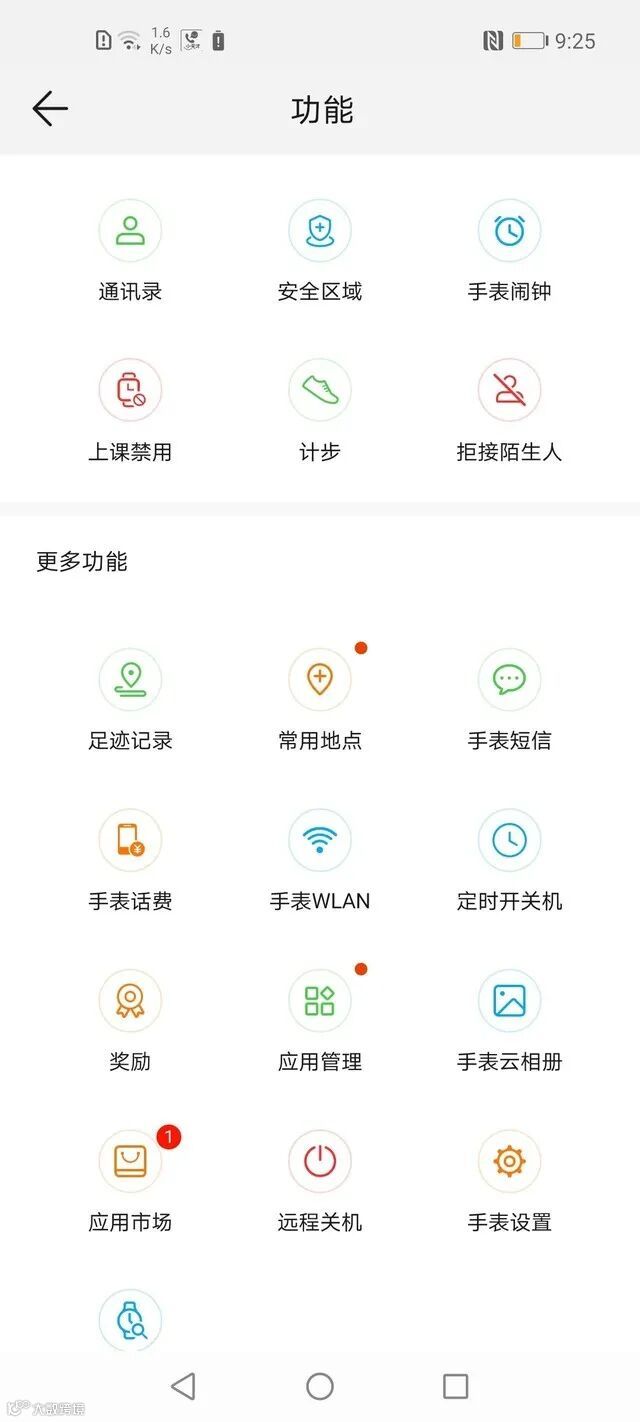Viewport: 640px width, 1422px height.
Task: Open 手表设置 watch settings
Action: click(x=509, y=1162)
